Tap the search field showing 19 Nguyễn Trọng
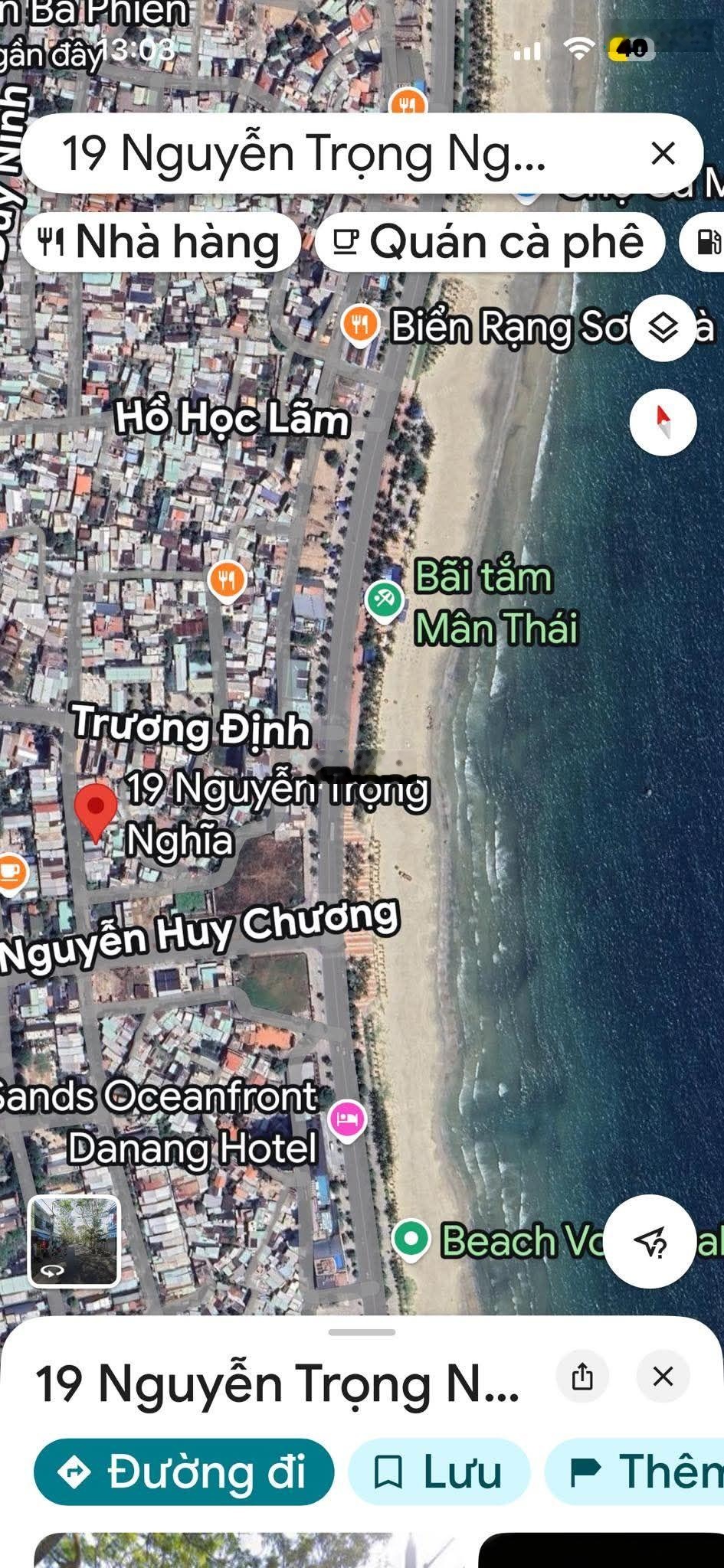724x1568 pixels. pos(322,153)
